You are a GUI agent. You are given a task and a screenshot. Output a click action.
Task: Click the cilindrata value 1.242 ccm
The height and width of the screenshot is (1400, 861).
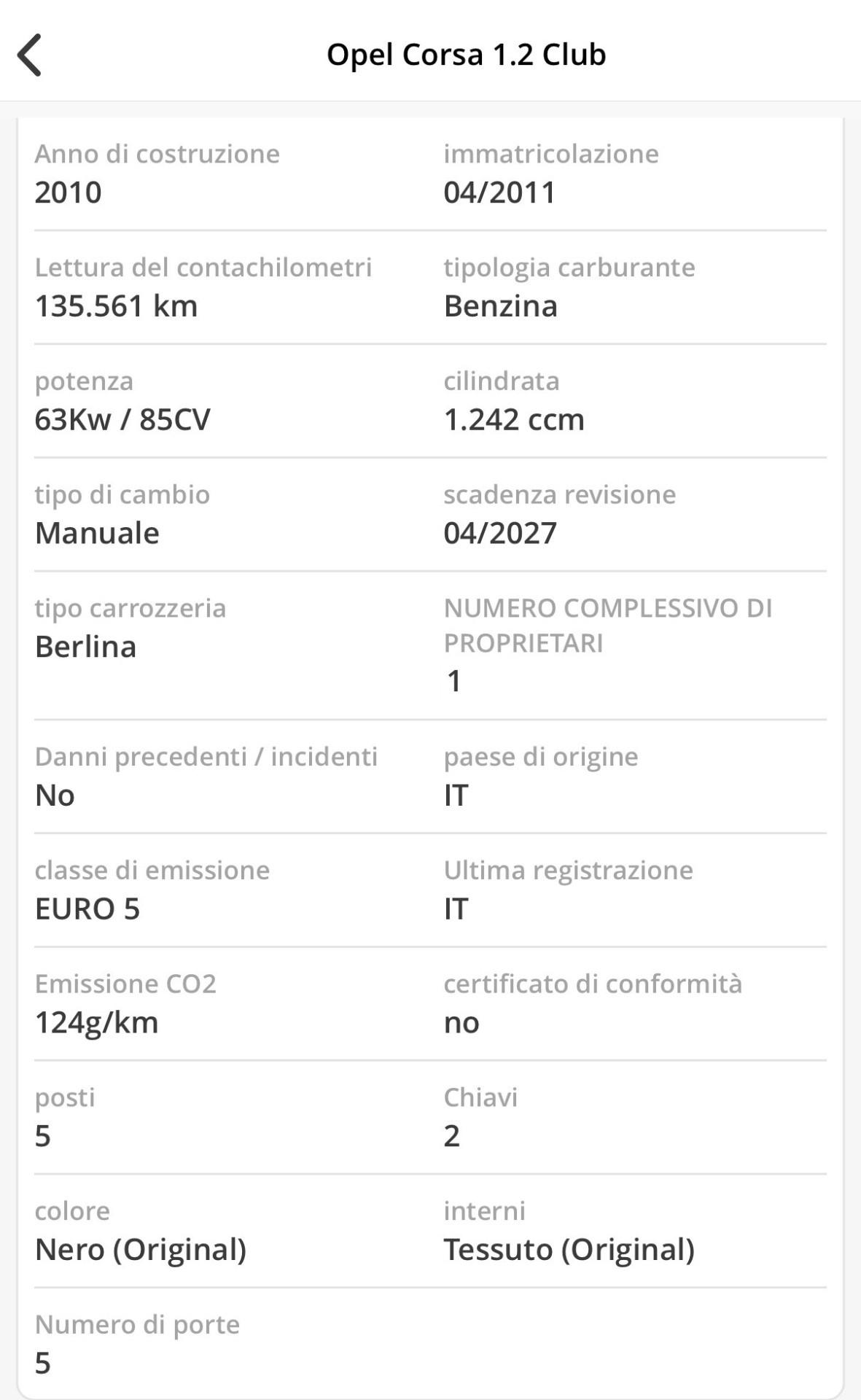click(x=513, y=419)
